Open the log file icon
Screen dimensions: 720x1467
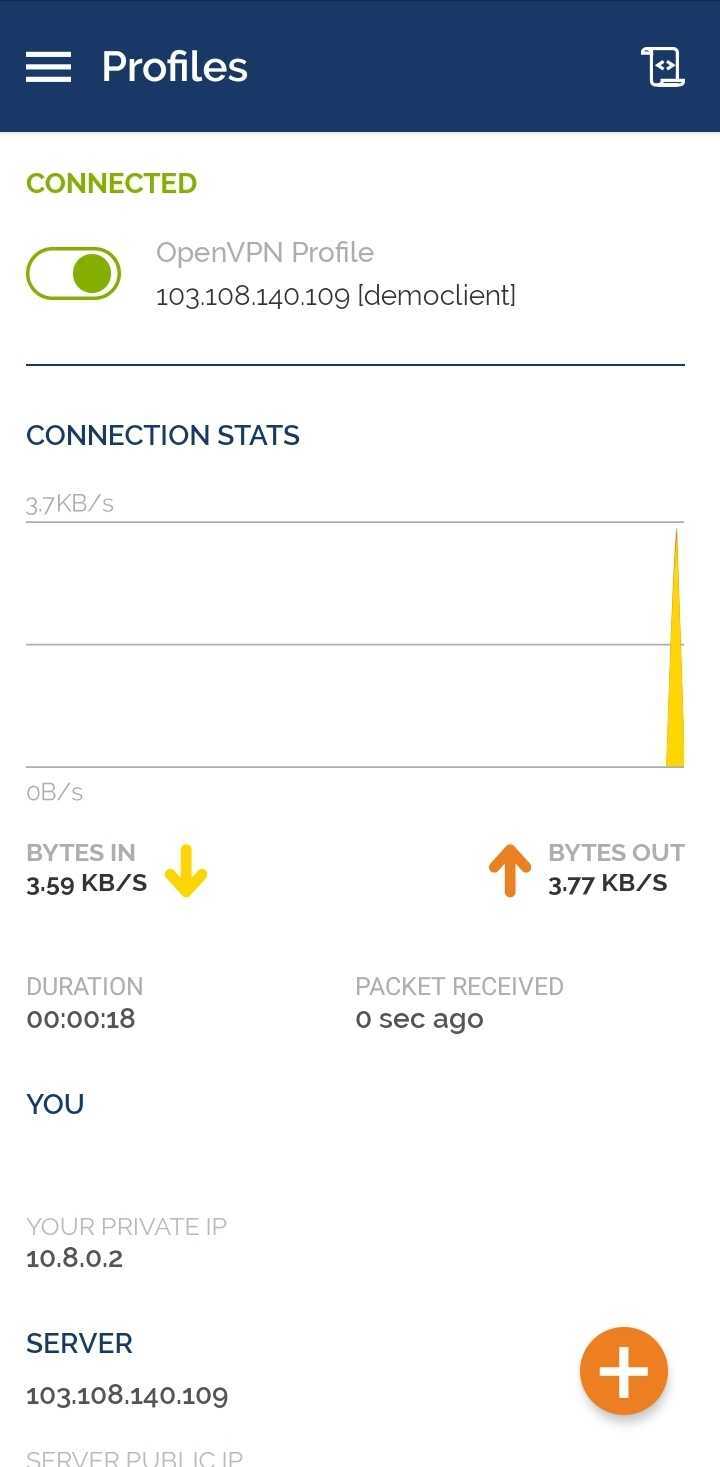(x=663, y=67)
